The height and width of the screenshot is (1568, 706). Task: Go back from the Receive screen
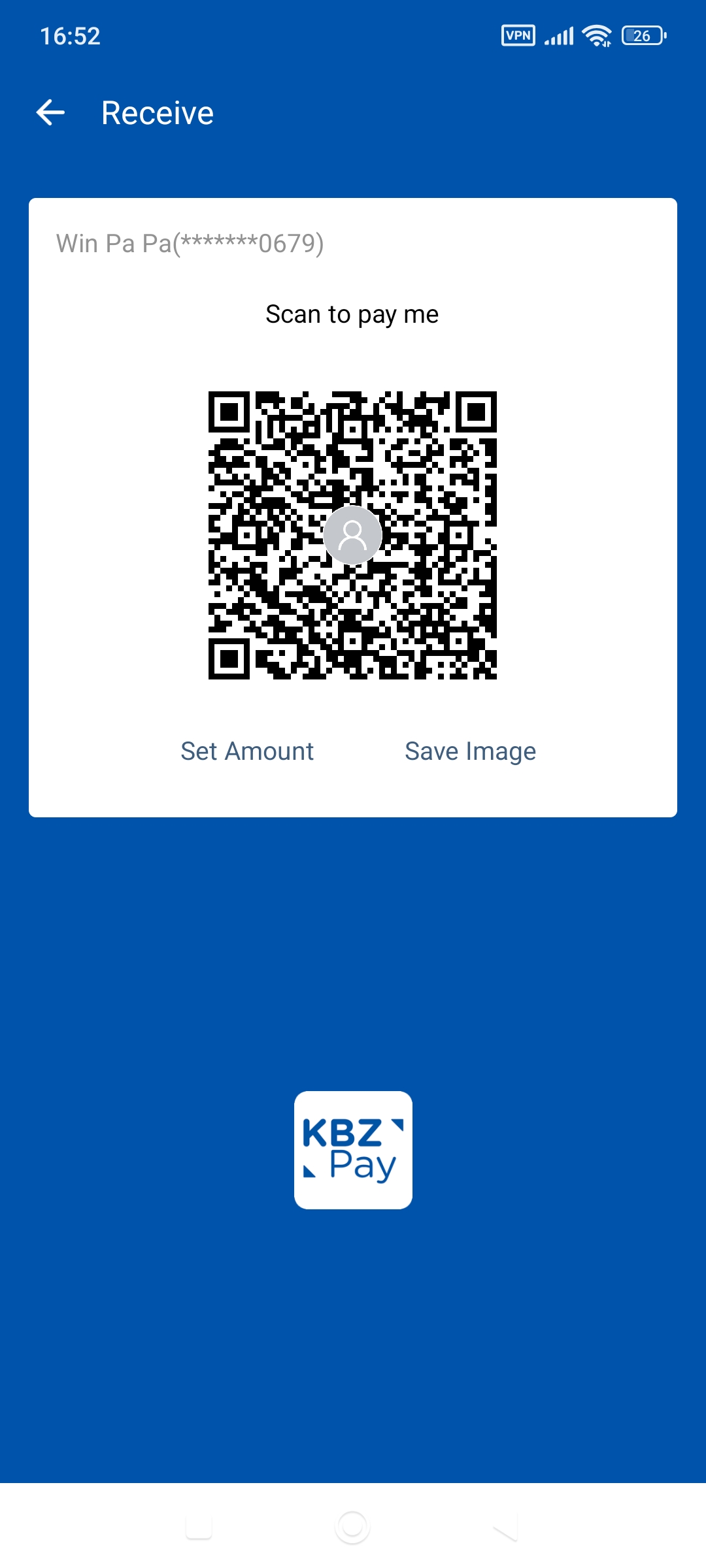pos(50,112)
